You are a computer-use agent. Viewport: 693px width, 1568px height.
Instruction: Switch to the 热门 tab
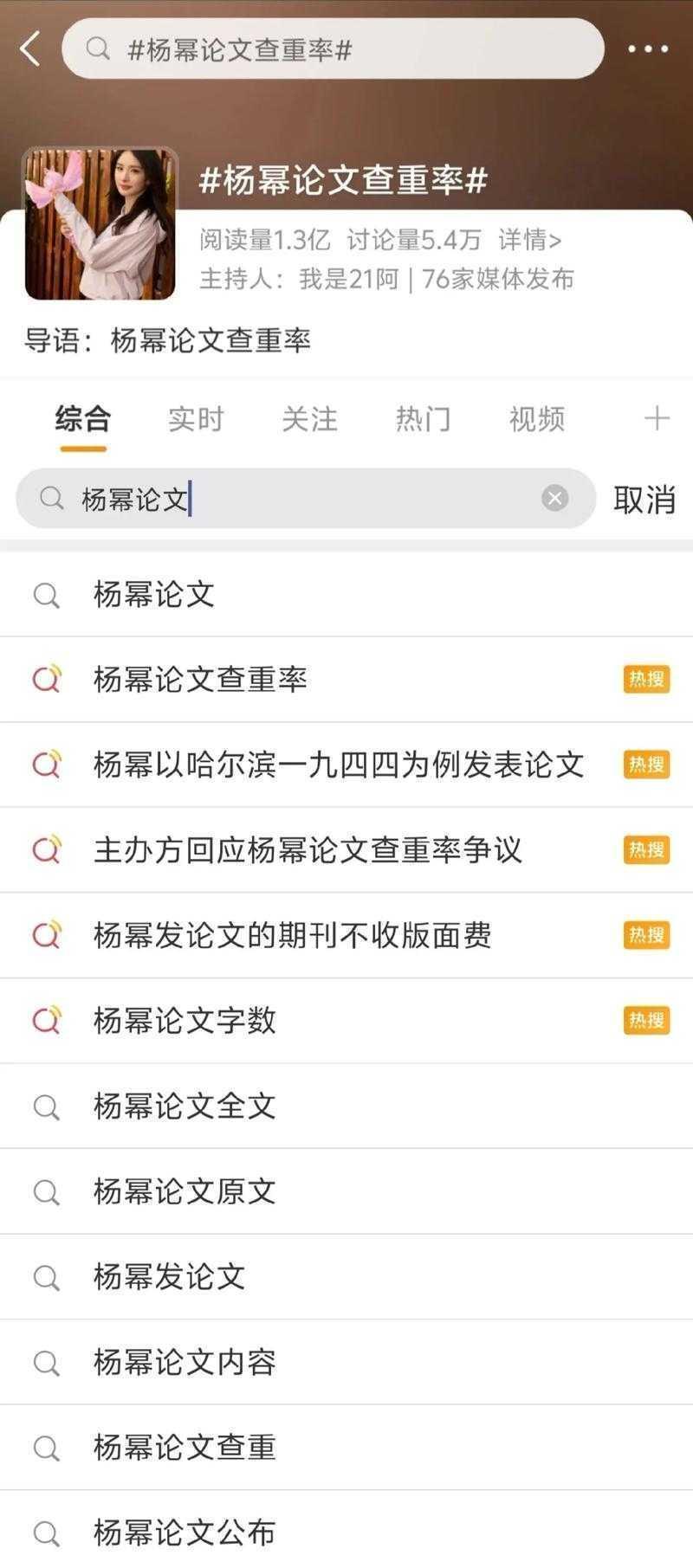tap(422, 419)
